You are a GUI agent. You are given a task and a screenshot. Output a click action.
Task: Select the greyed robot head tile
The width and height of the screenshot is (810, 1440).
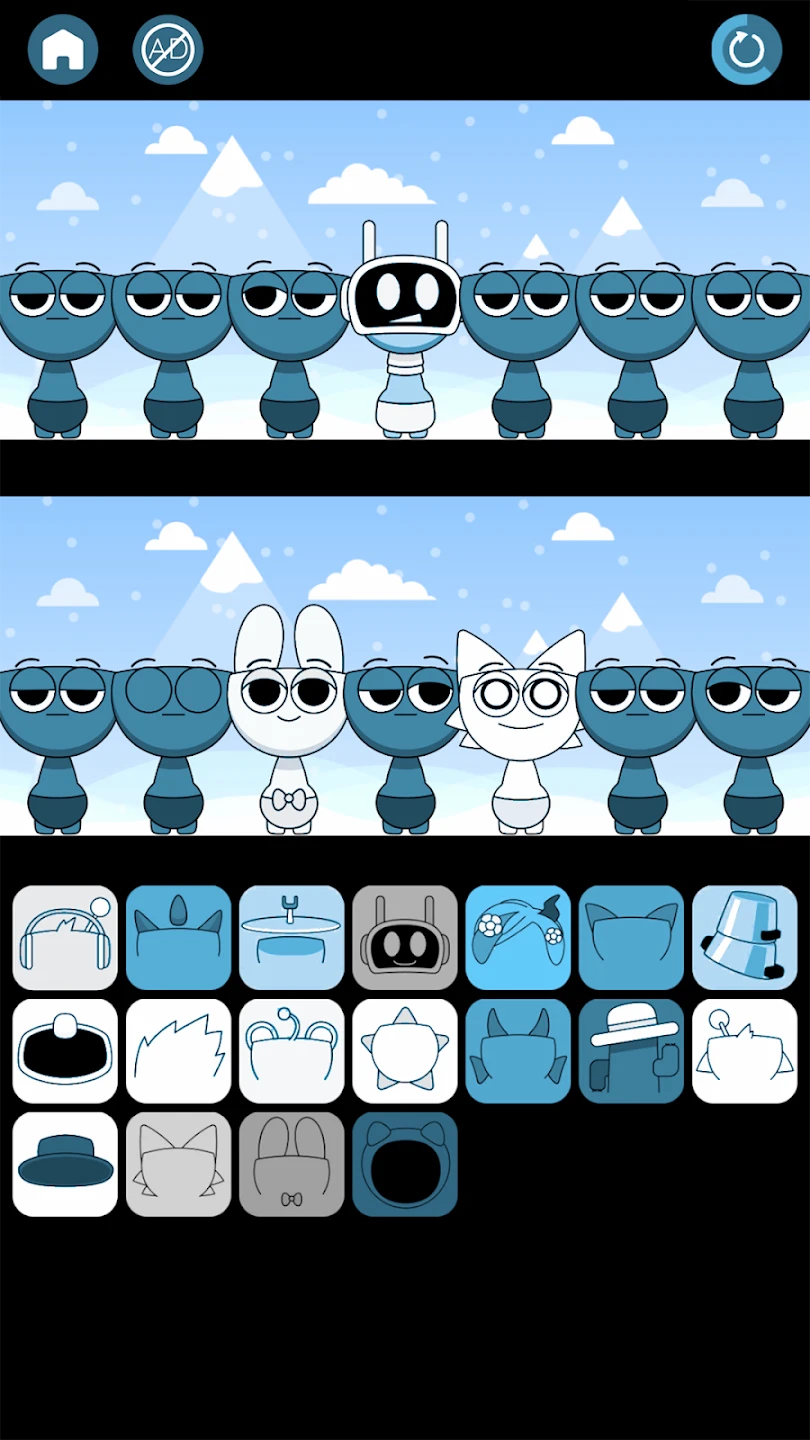[404, 938]
